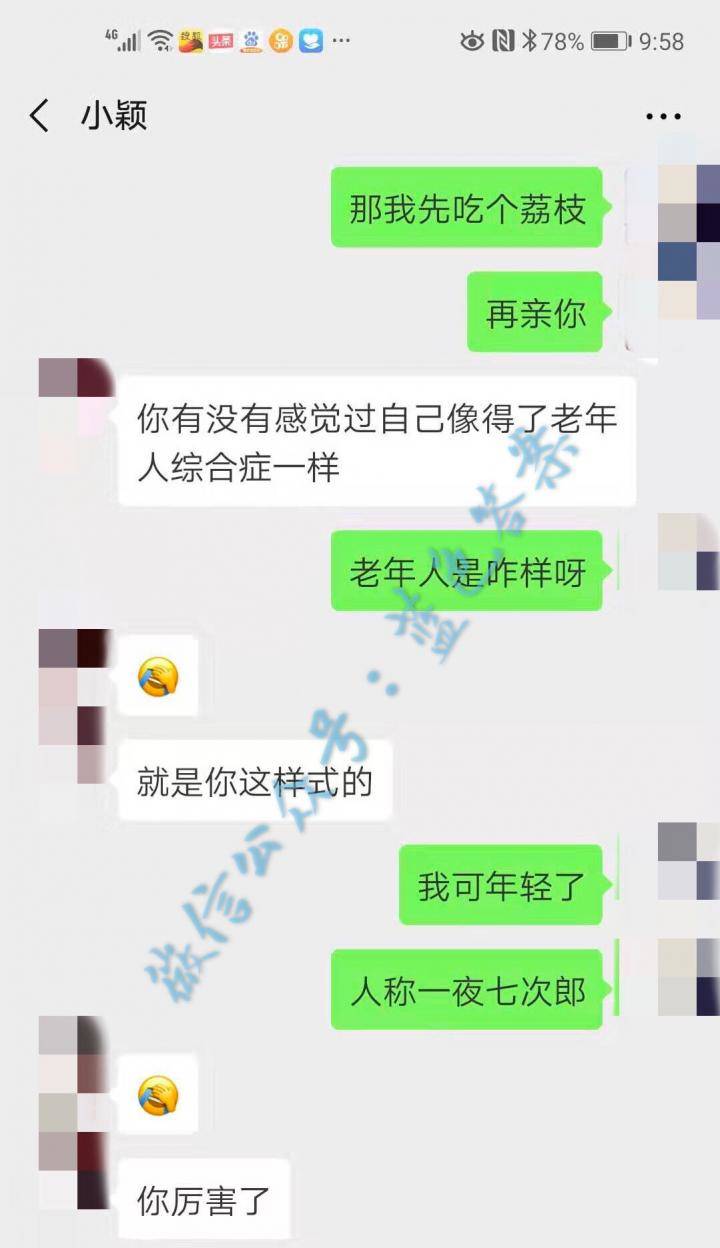Tap the message bubble saying 那我先吃个荔枝
Screen dimensions: 720x1248
[x=467, y=210]
